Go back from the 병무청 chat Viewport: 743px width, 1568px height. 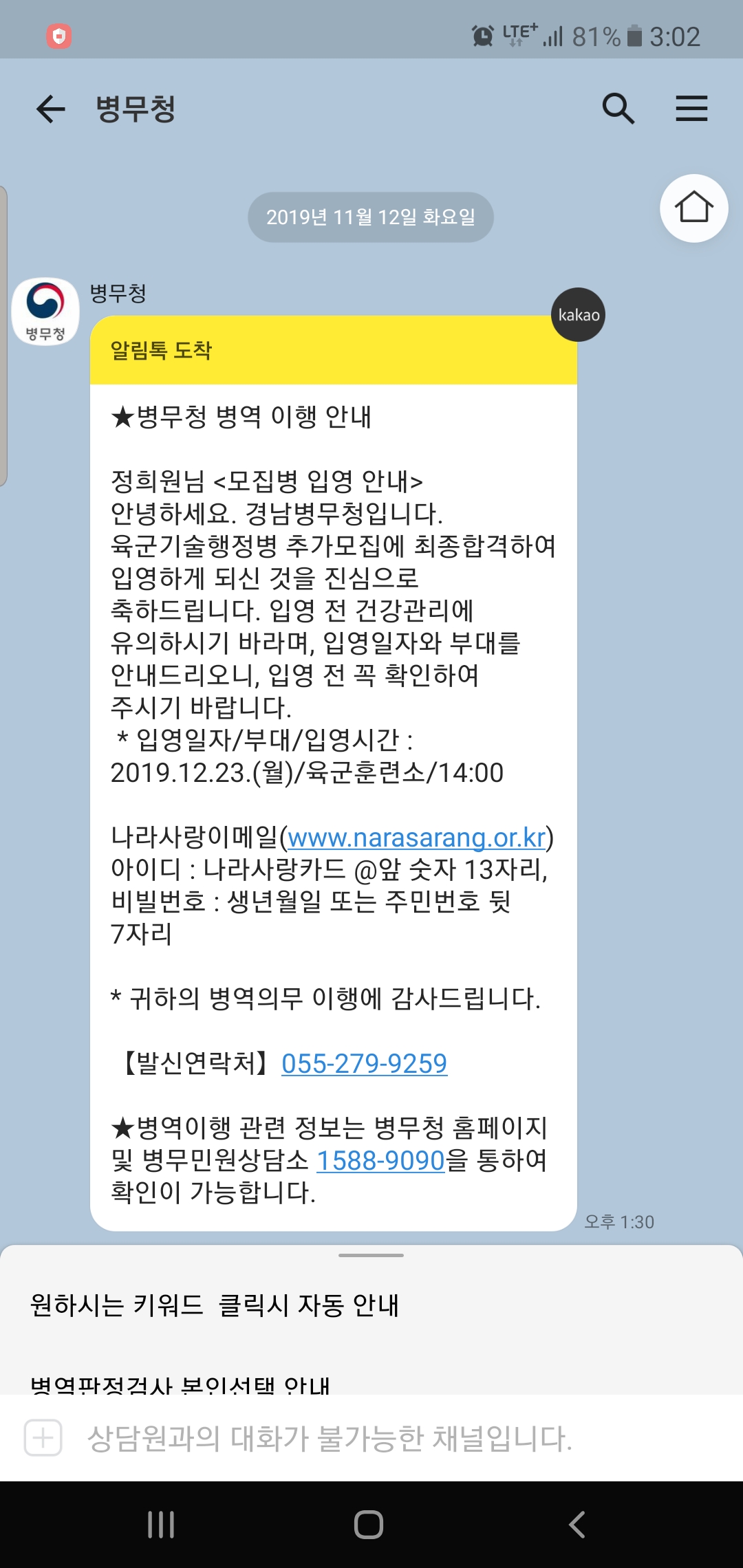coord(50,109)
